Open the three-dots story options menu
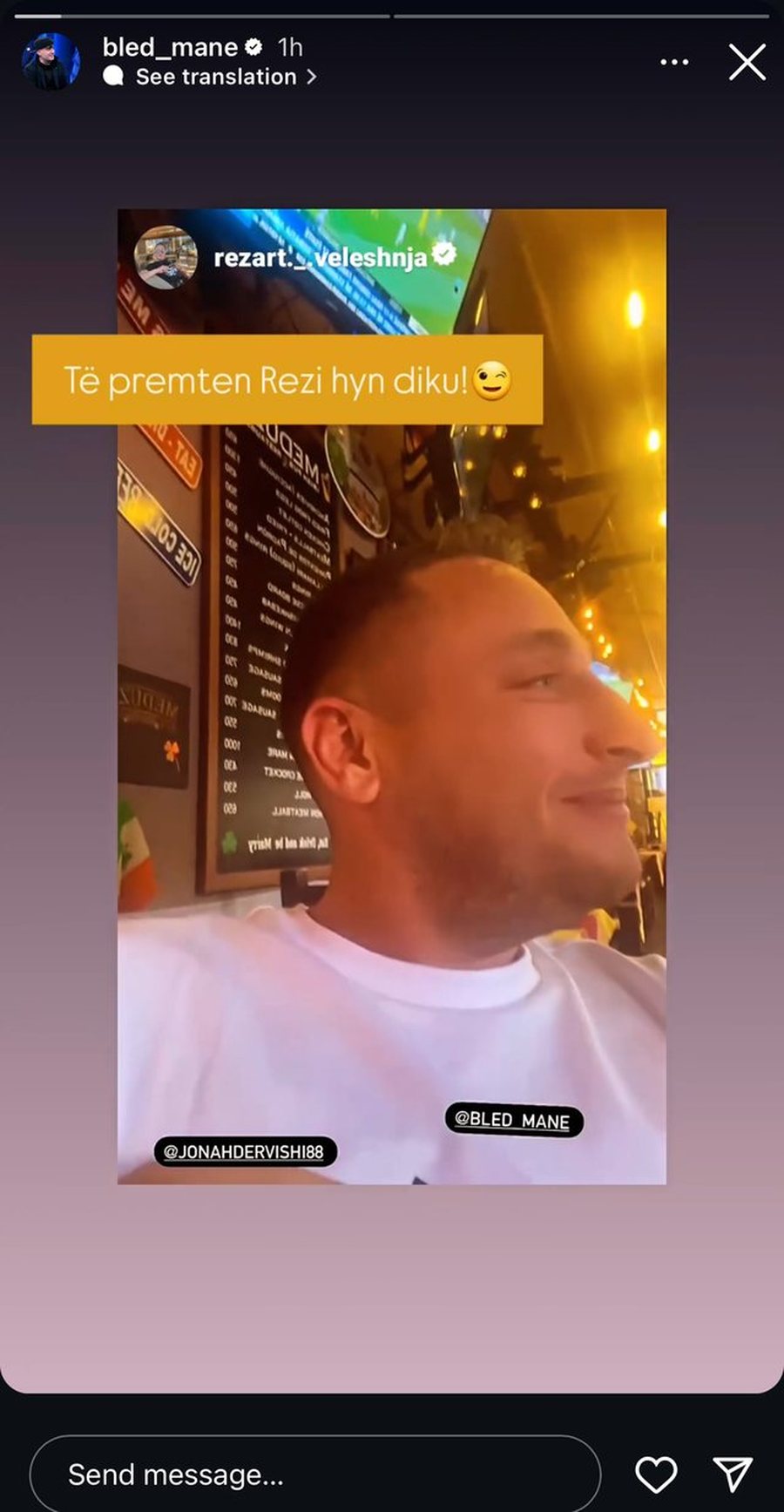 [674, 61]
